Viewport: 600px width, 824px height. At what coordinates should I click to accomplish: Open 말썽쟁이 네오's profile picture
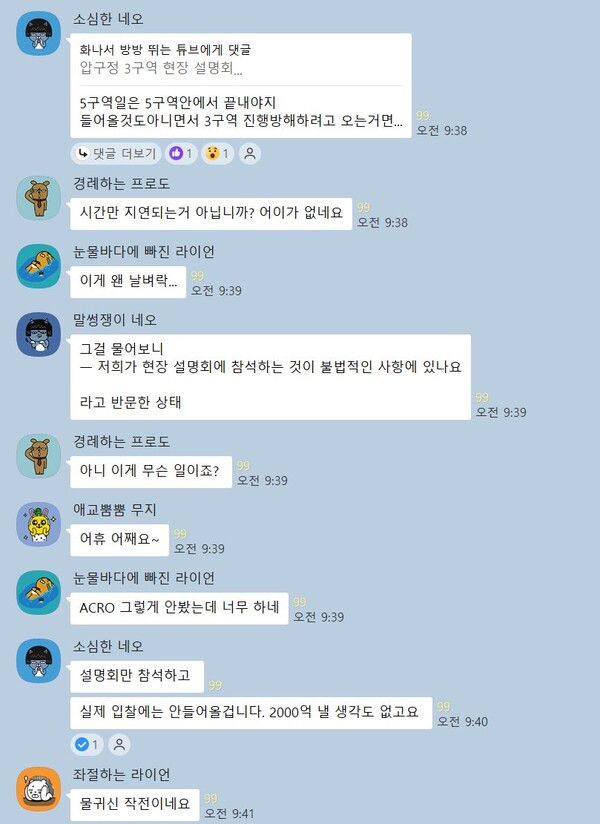(x=38, y=334)
